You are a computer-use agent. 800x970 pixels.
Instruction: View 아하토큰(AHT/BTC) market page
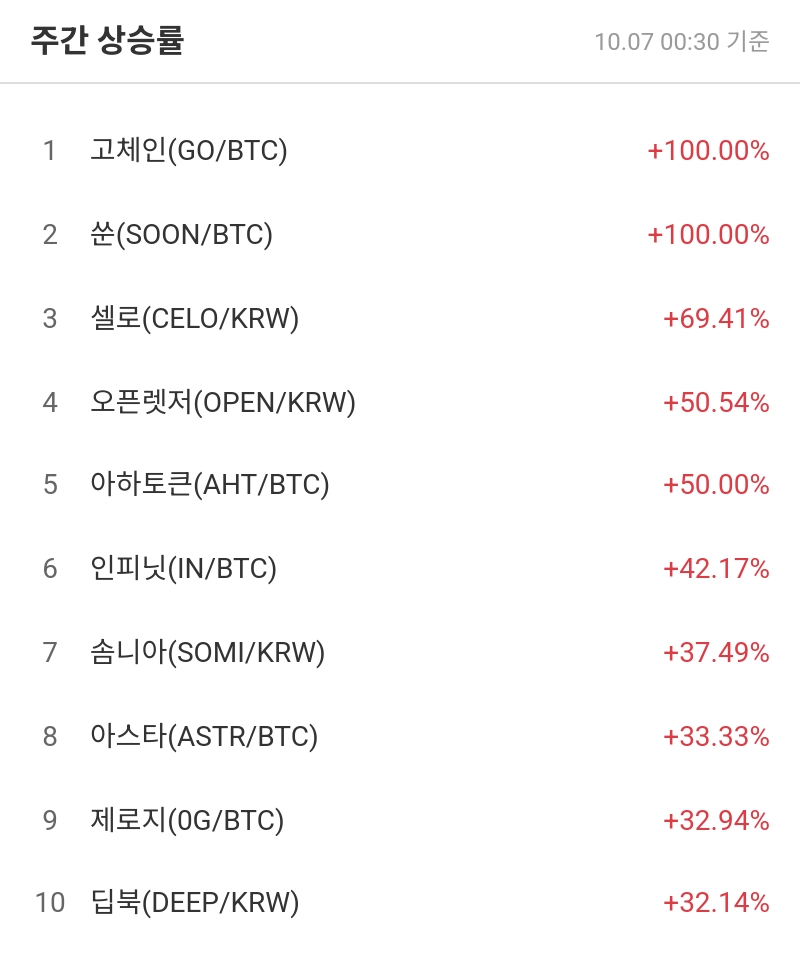(x=209, y=485)
